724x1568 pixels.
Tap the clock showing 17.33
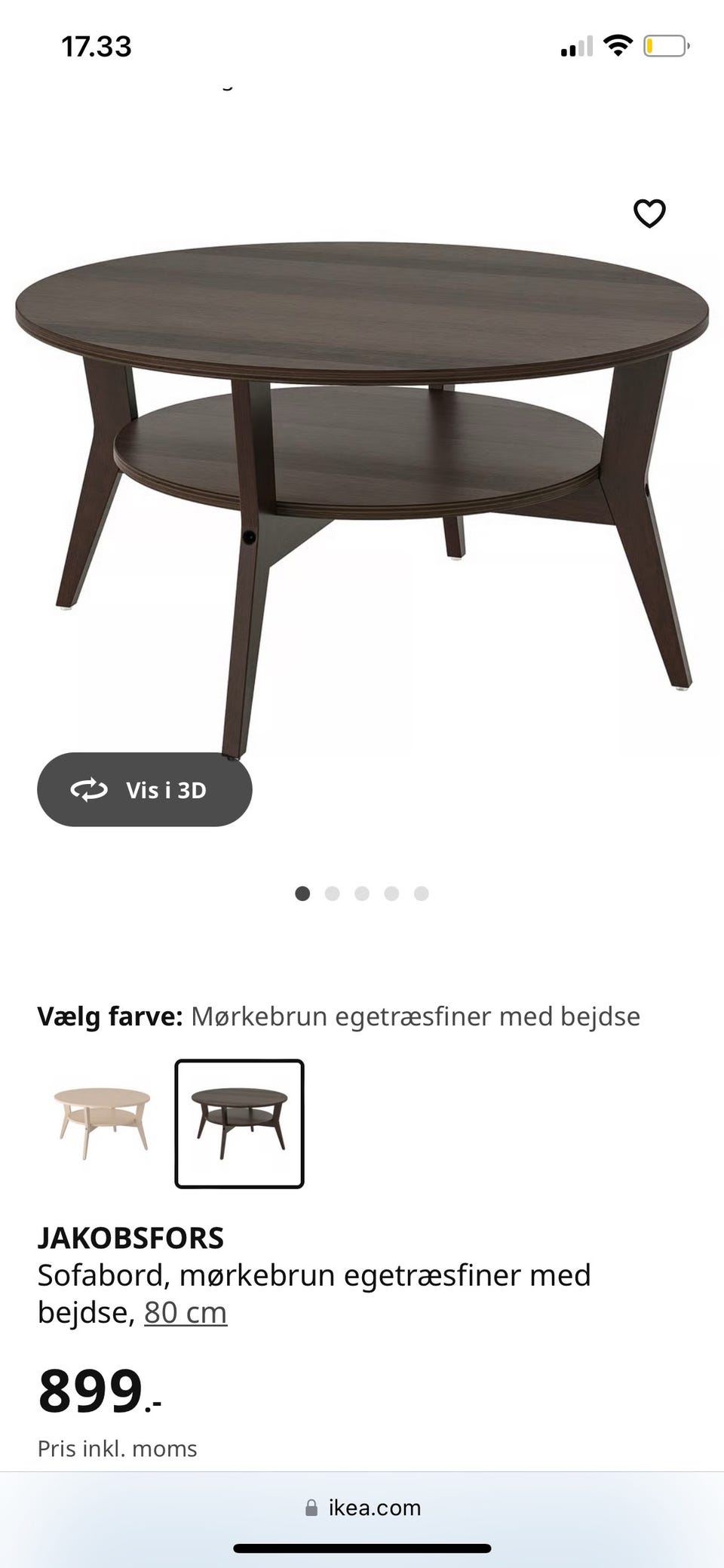[x=96, y=46]
